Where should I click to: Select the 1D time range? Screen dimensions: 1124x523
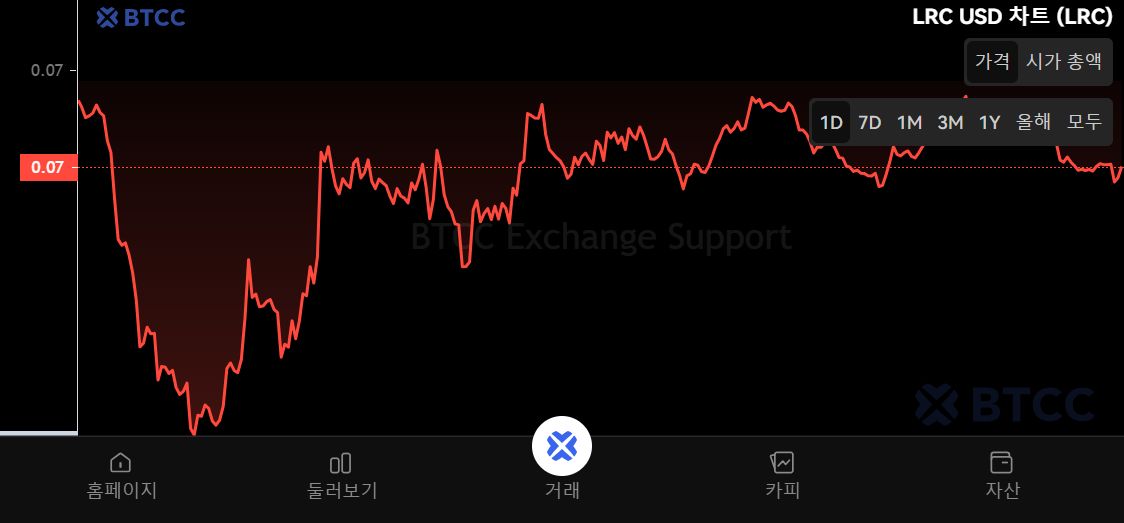831,122
